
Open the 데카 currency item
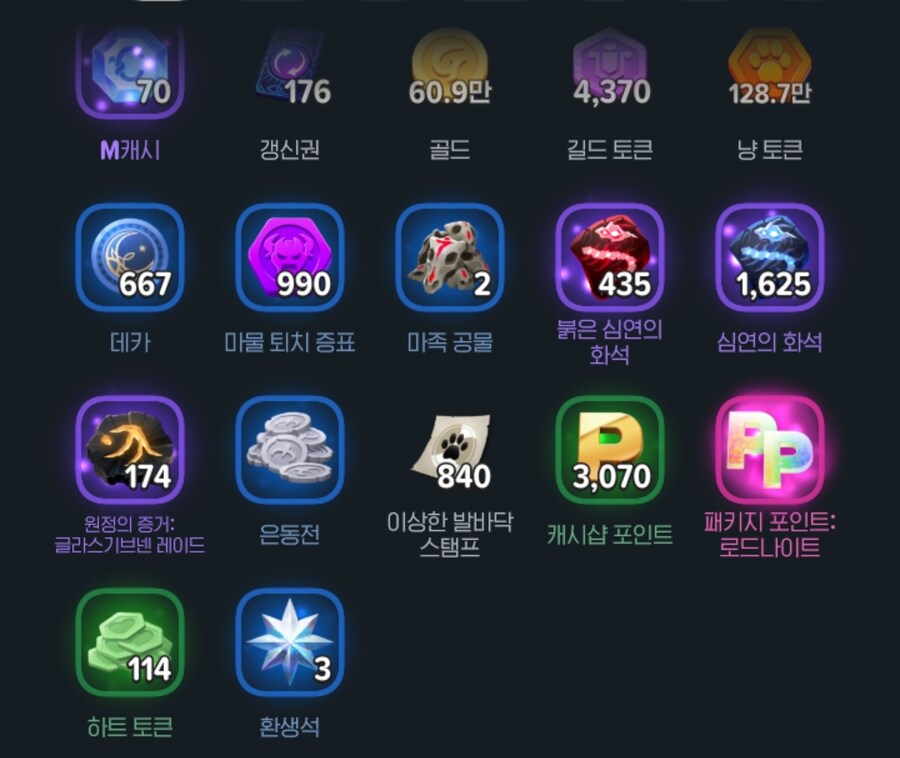(x=130, y=258)
